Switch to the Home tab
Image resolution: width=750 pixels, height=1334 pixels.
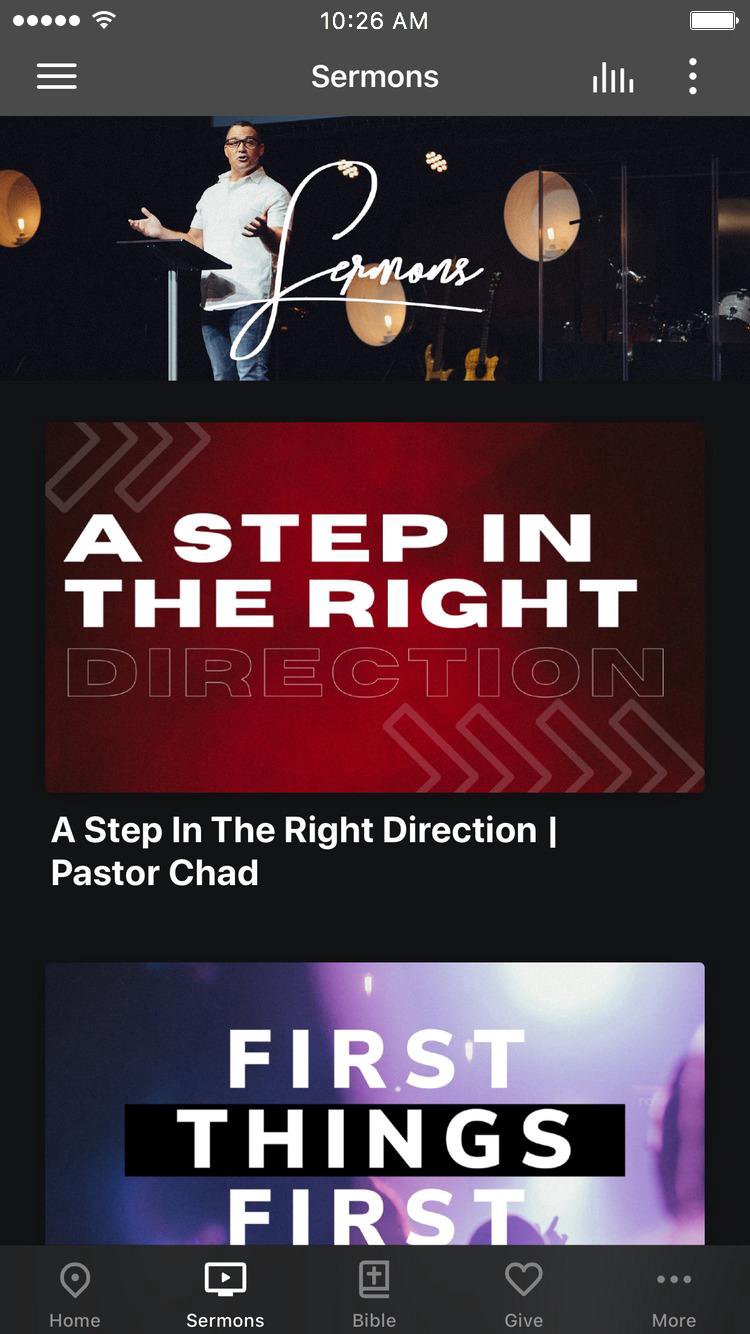click(75, 1294)
